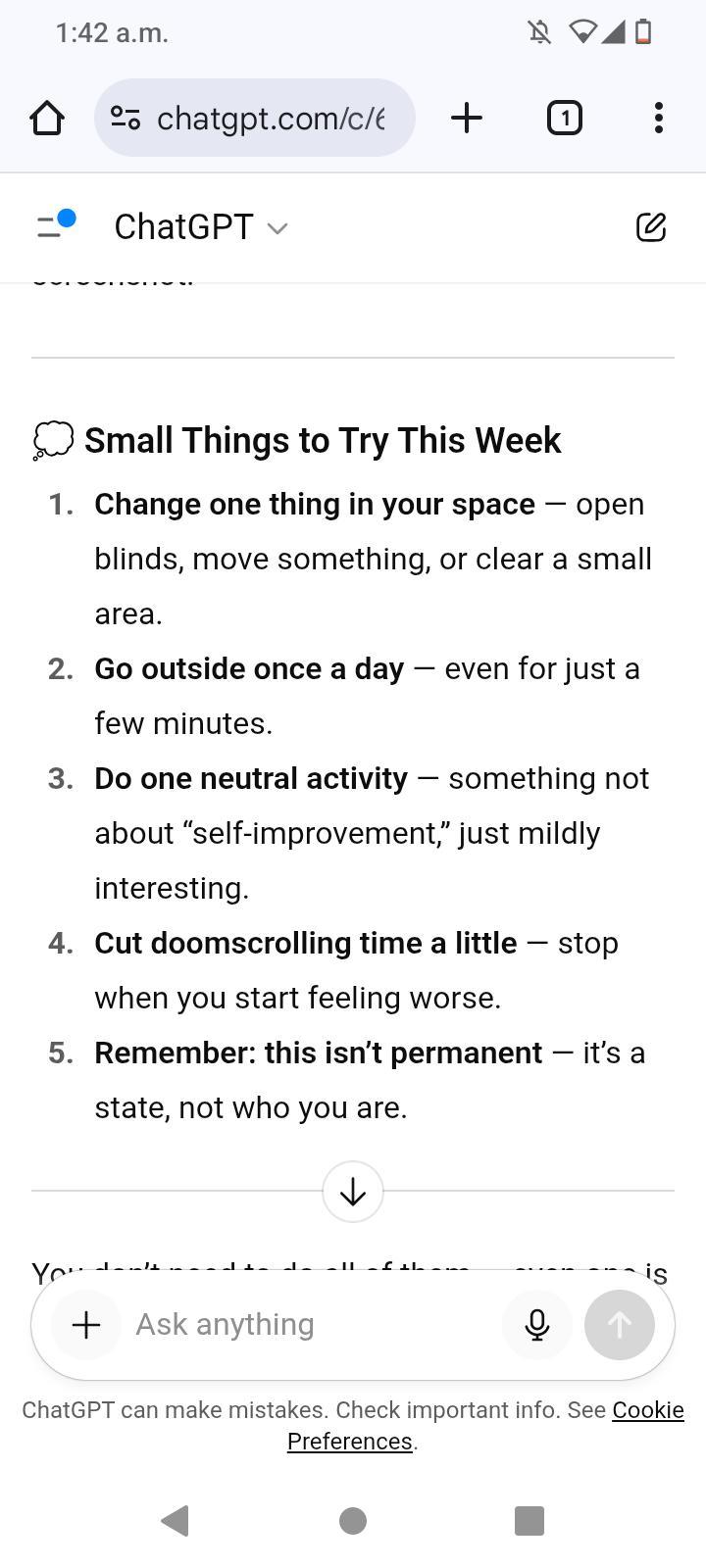
Task: Open recent apps from the navigation bar
Action: pos(529,1521)
